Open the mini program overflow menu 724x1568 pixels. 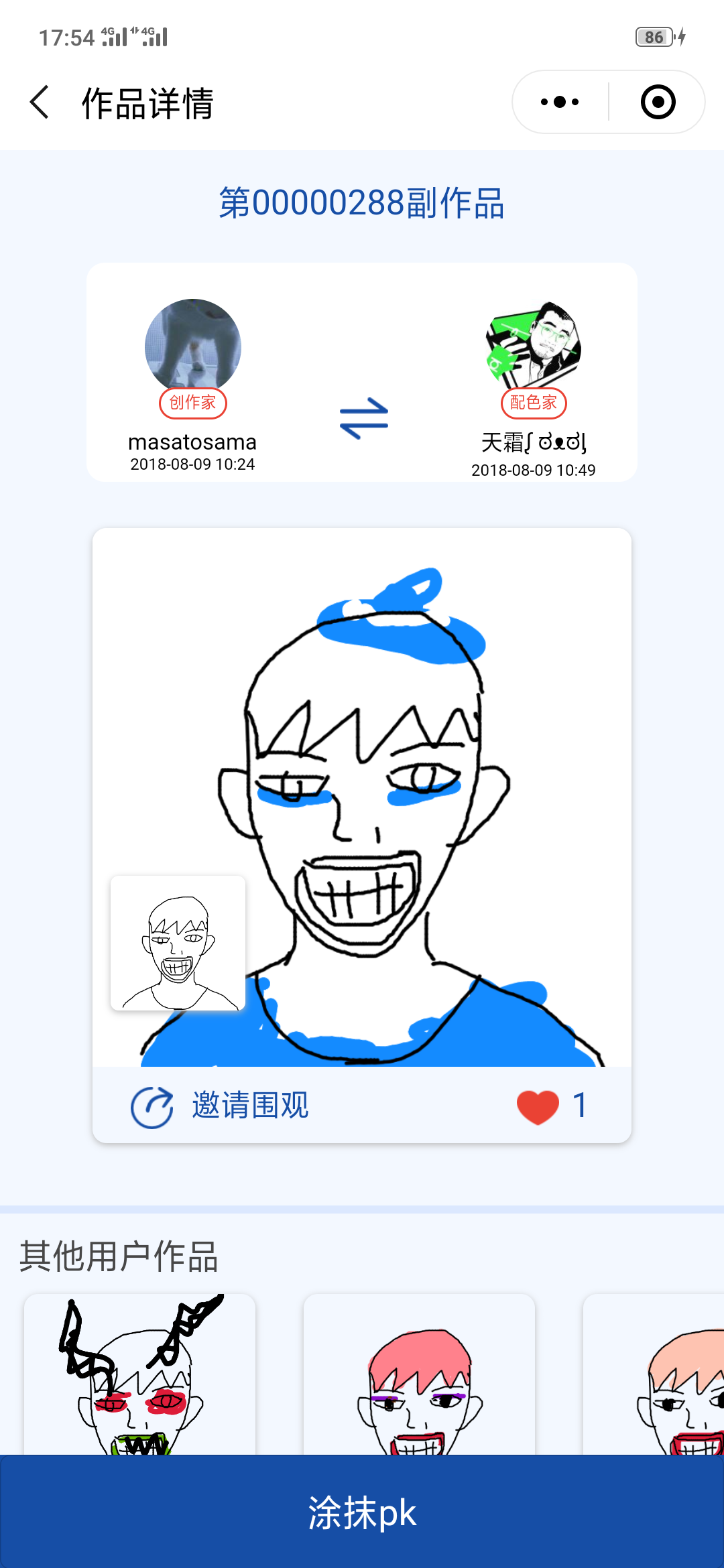point(560,103)
